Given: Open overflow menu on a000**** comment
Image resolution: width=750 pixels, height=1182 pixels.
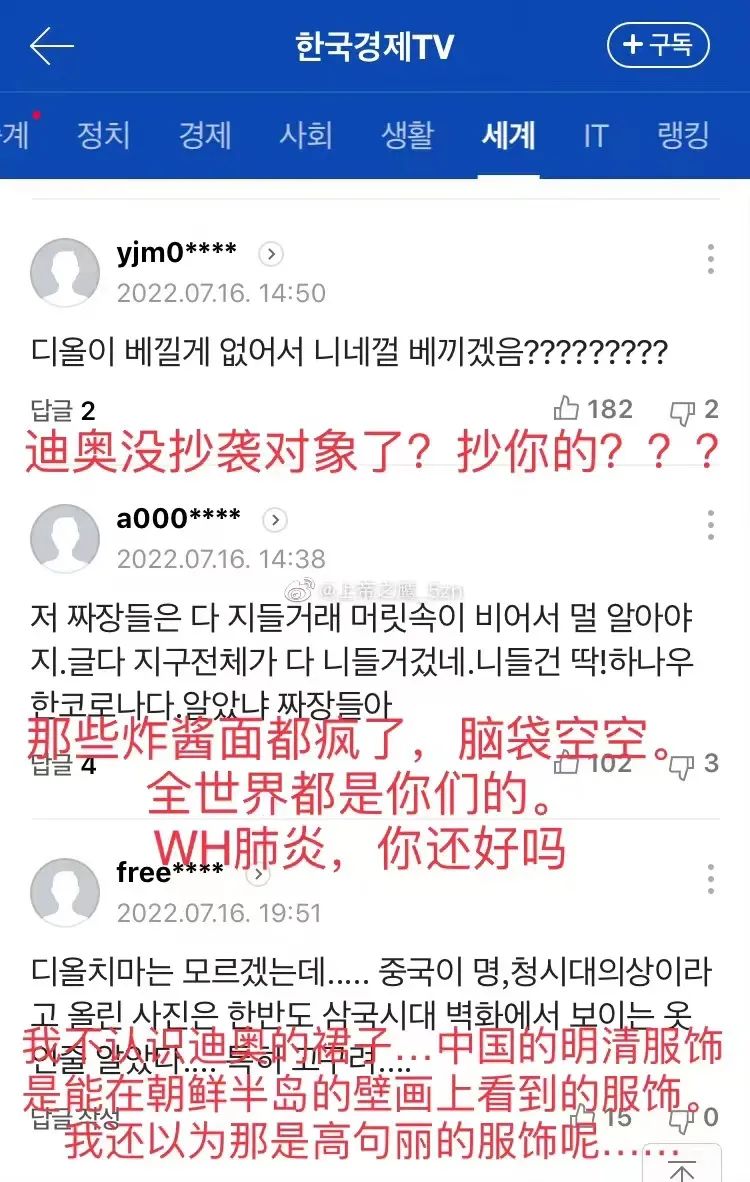Looking at the screenshot, I should (710, 524).
